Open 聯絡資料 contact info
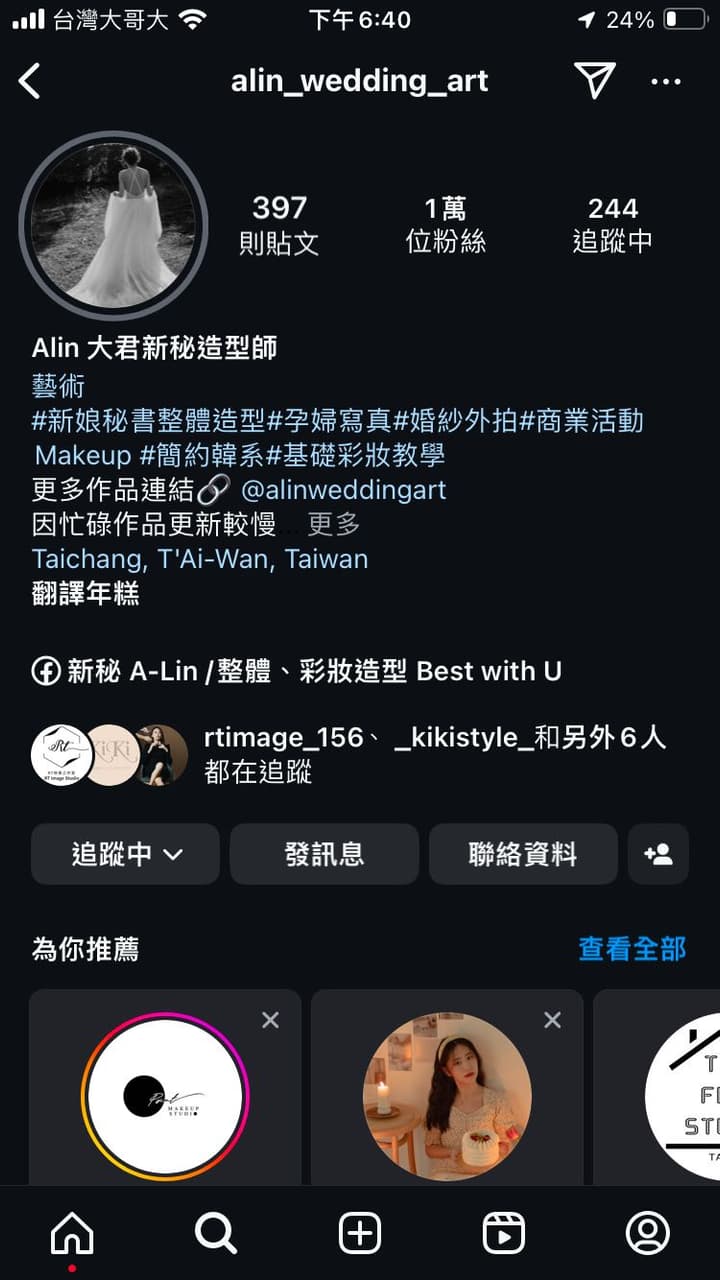The height and width of the screenshot is (1280, 720). (522, 854)
